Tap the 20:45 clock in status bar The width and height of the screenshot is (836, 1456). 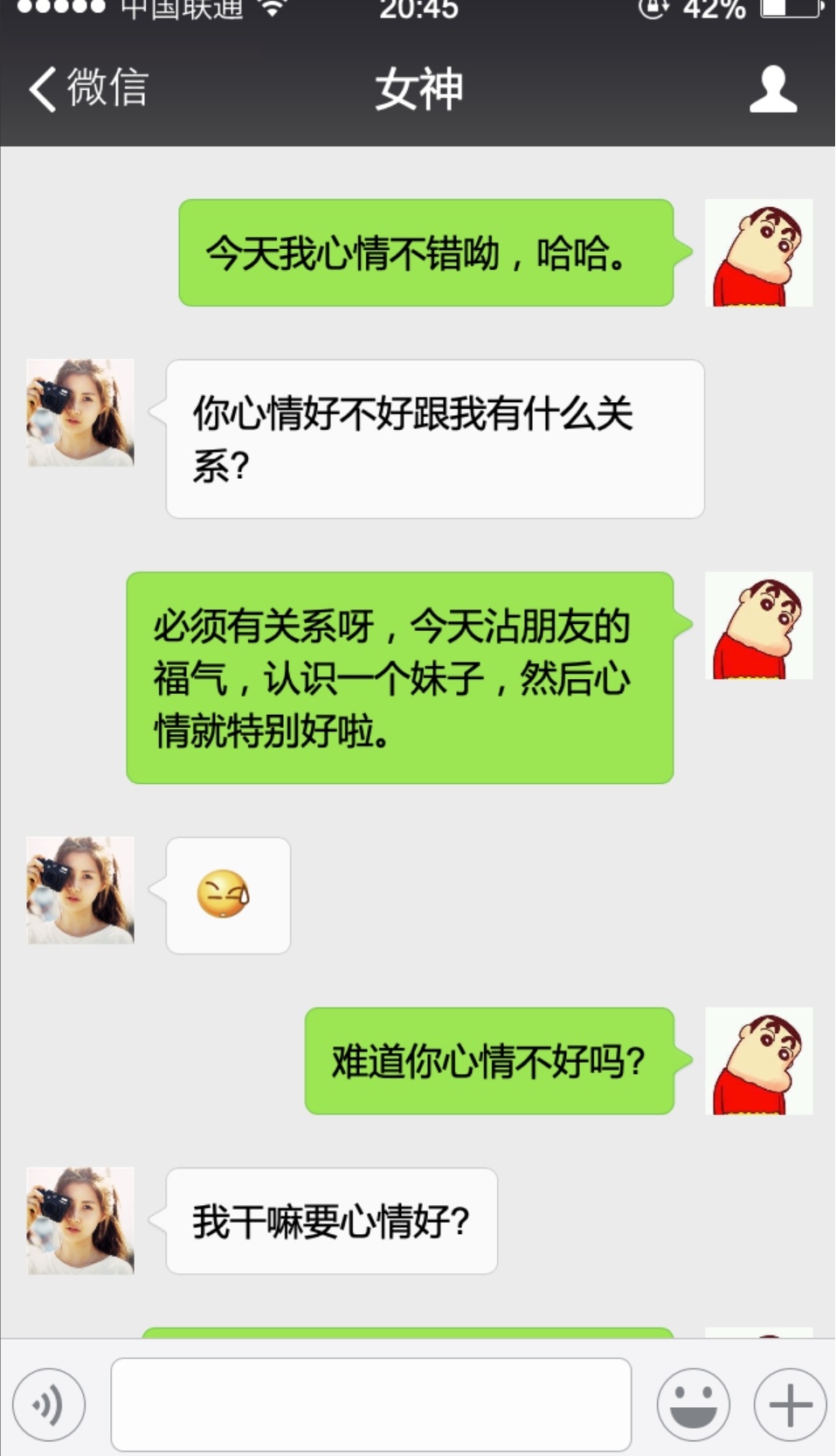417,10
